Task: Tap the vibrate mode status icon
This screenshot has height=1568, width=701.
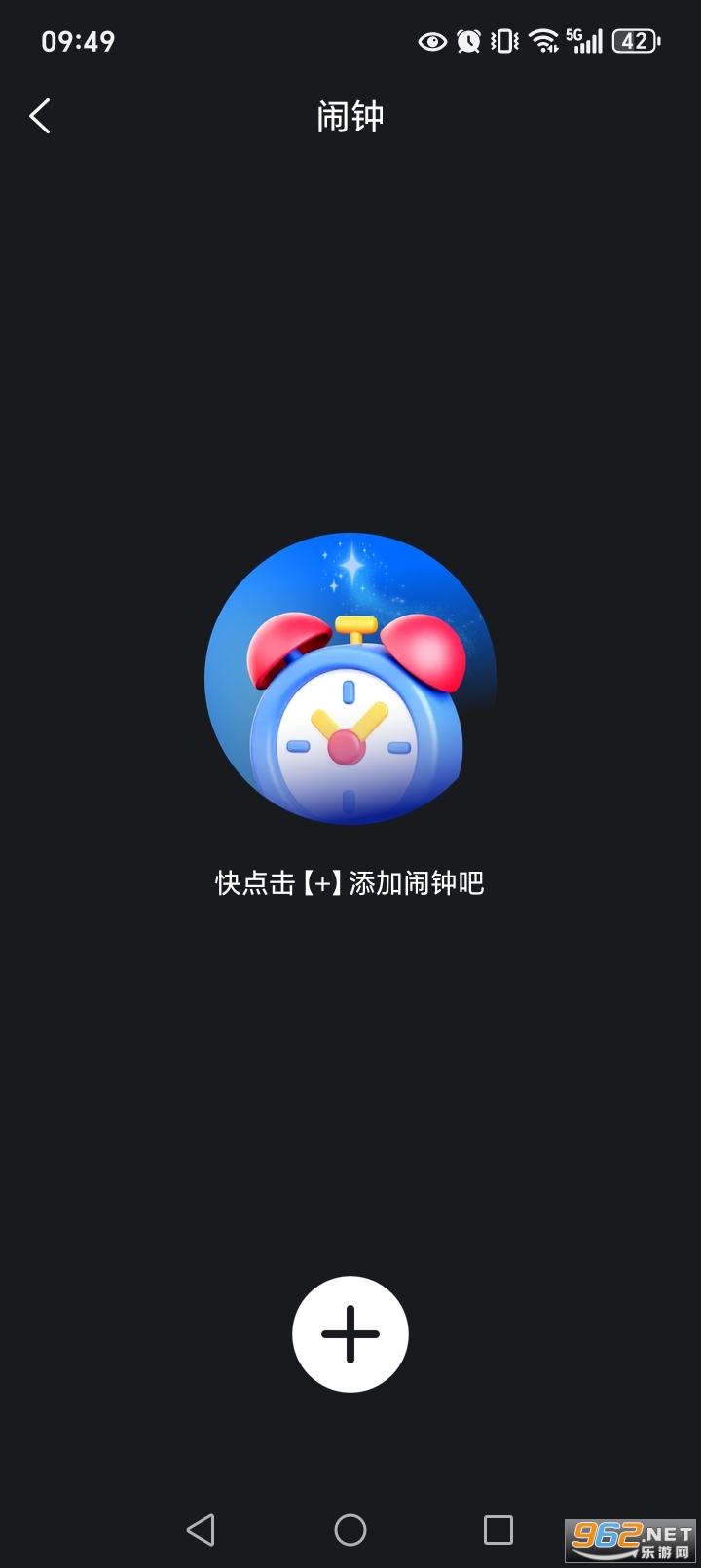Action: [501, 41]
